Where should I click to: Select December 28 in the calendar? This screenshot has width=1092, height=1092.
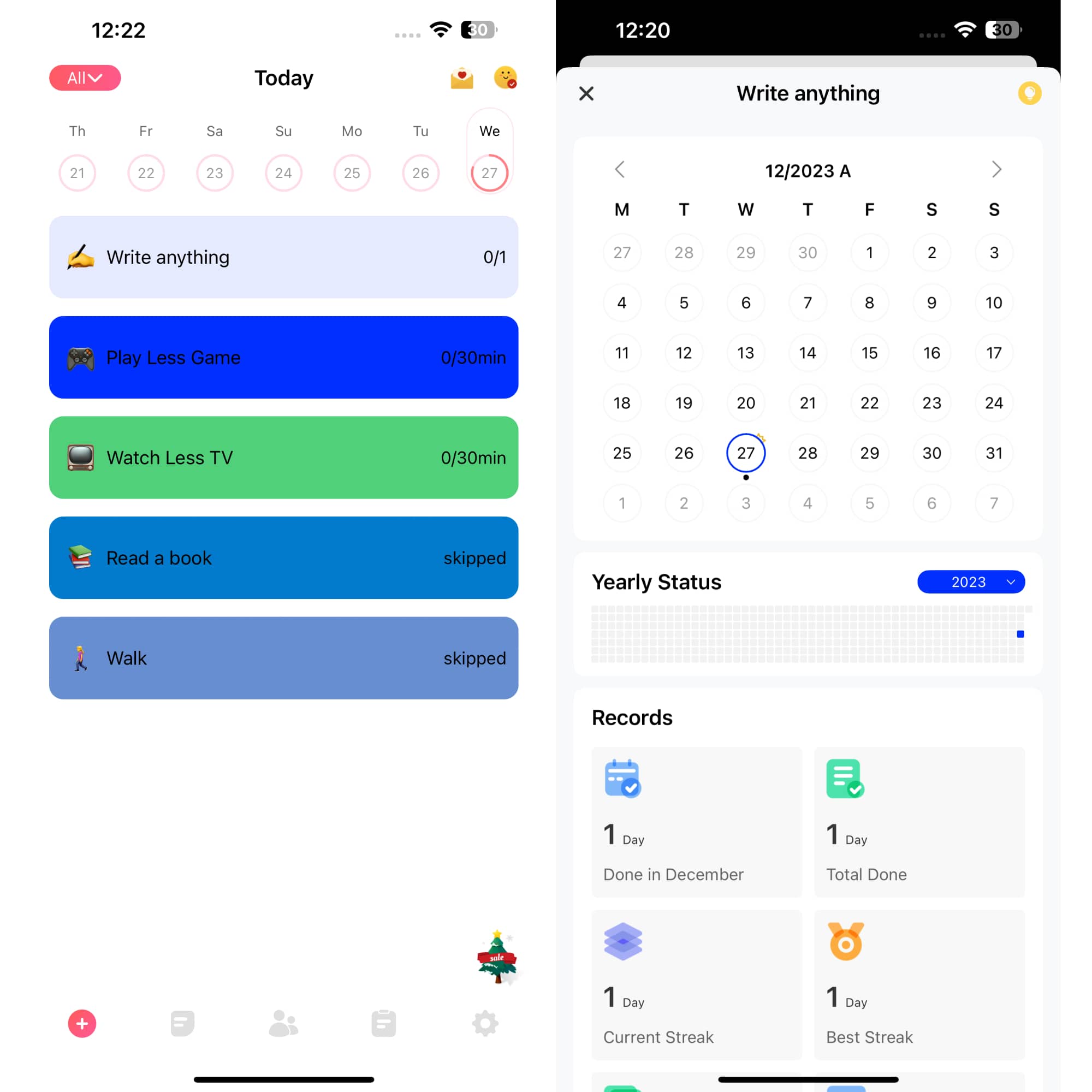tap(808, 453)
